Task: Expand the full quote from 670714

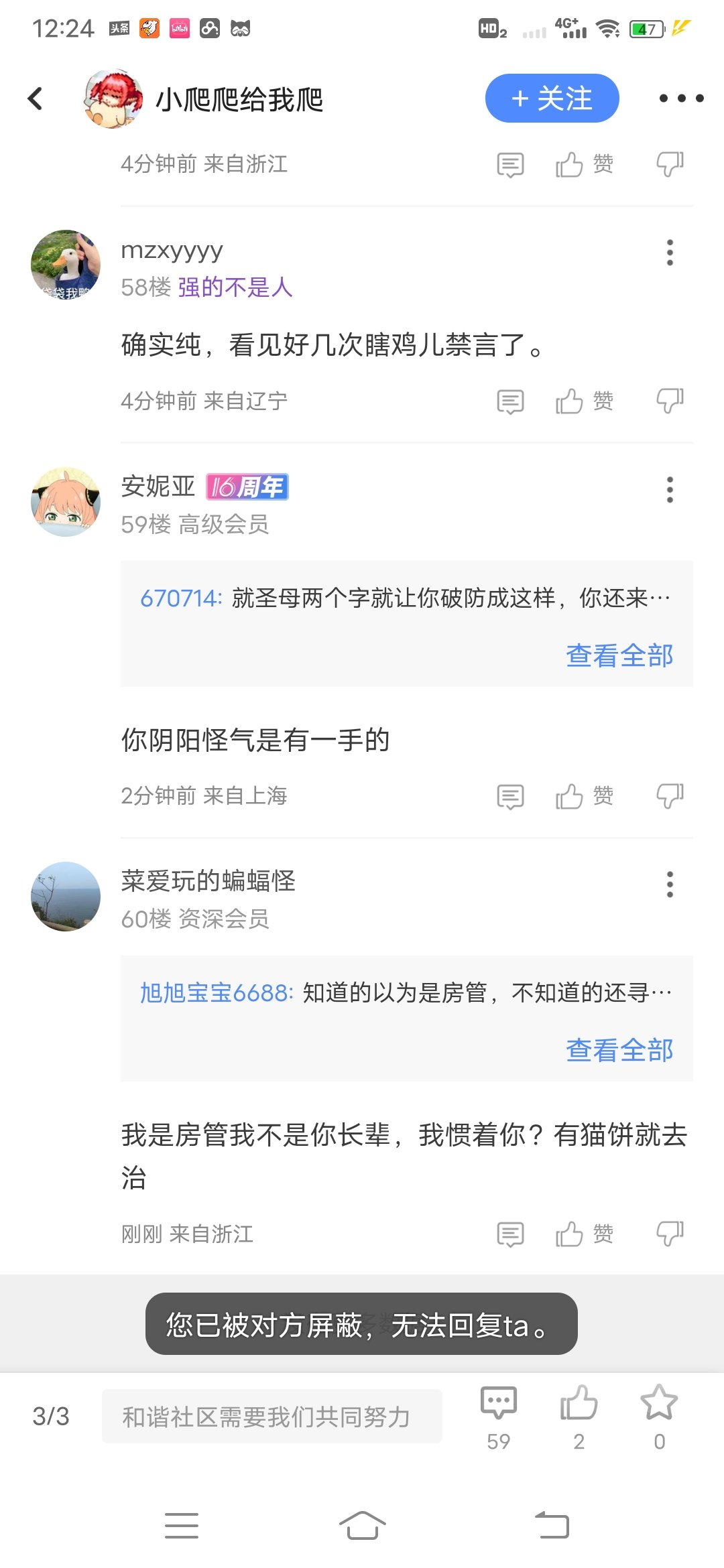Action: (x=619, y=655)
